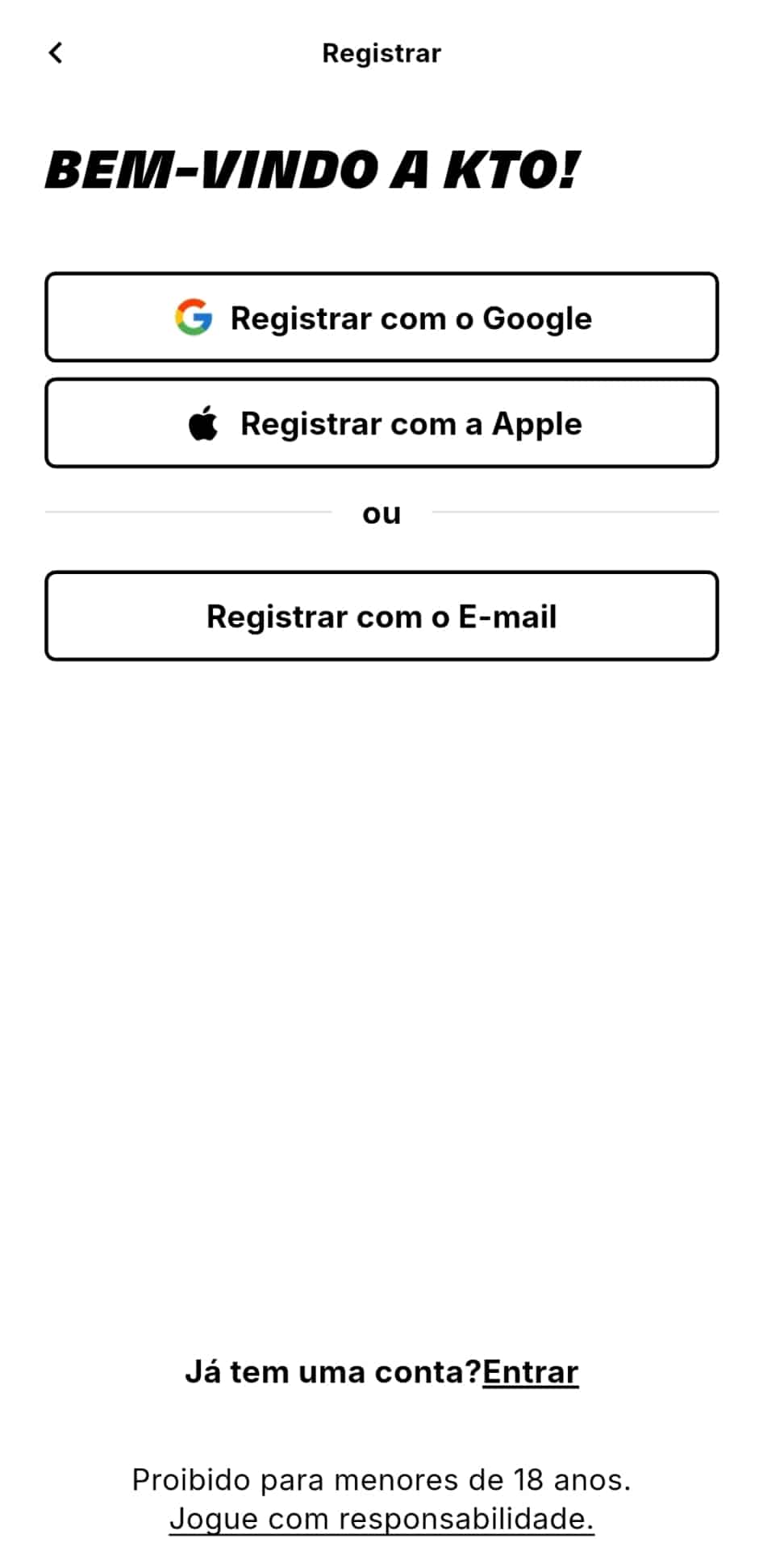Image resolution: width=763 pixels, height=1568 pixels.
Task: Click the ou divider text
Action: click(381, 513)
